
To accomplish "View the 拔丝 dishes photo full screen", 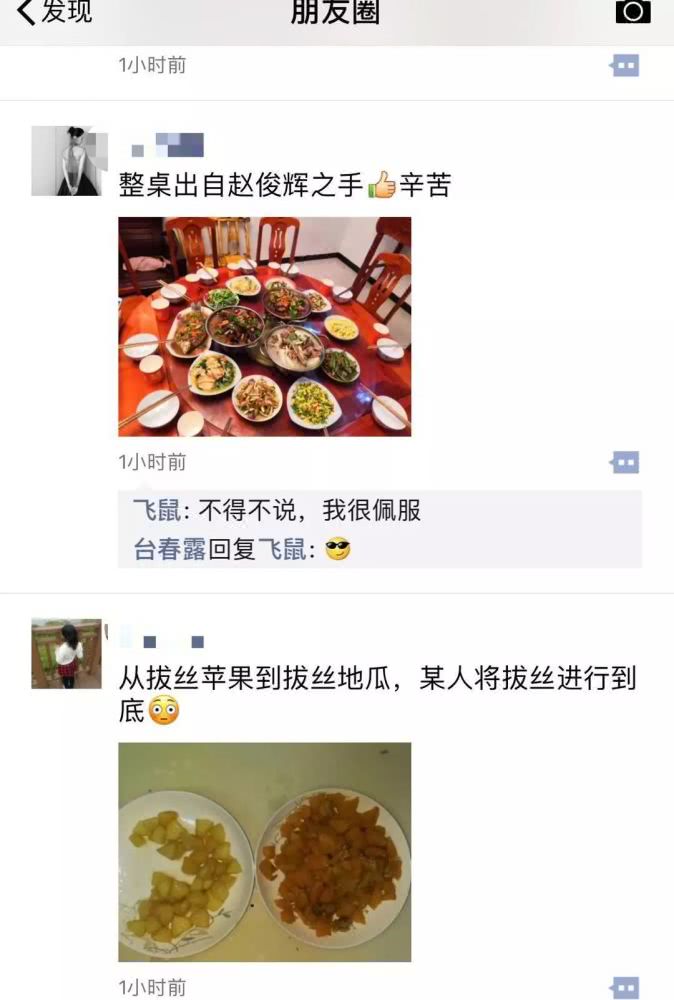I will [x=265, y=851].
